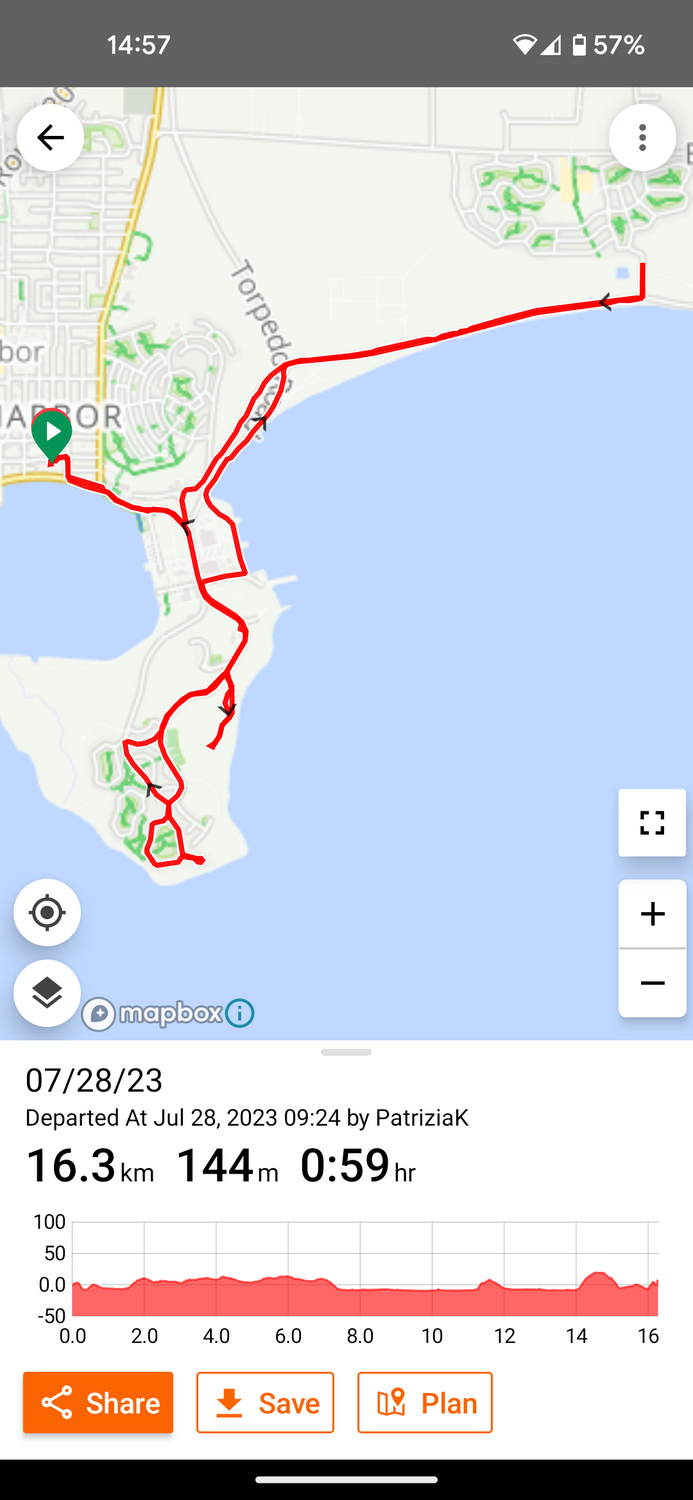Open Mapbox attribution info icon
The image size is (693, 1500).
tap(240, 1014)
